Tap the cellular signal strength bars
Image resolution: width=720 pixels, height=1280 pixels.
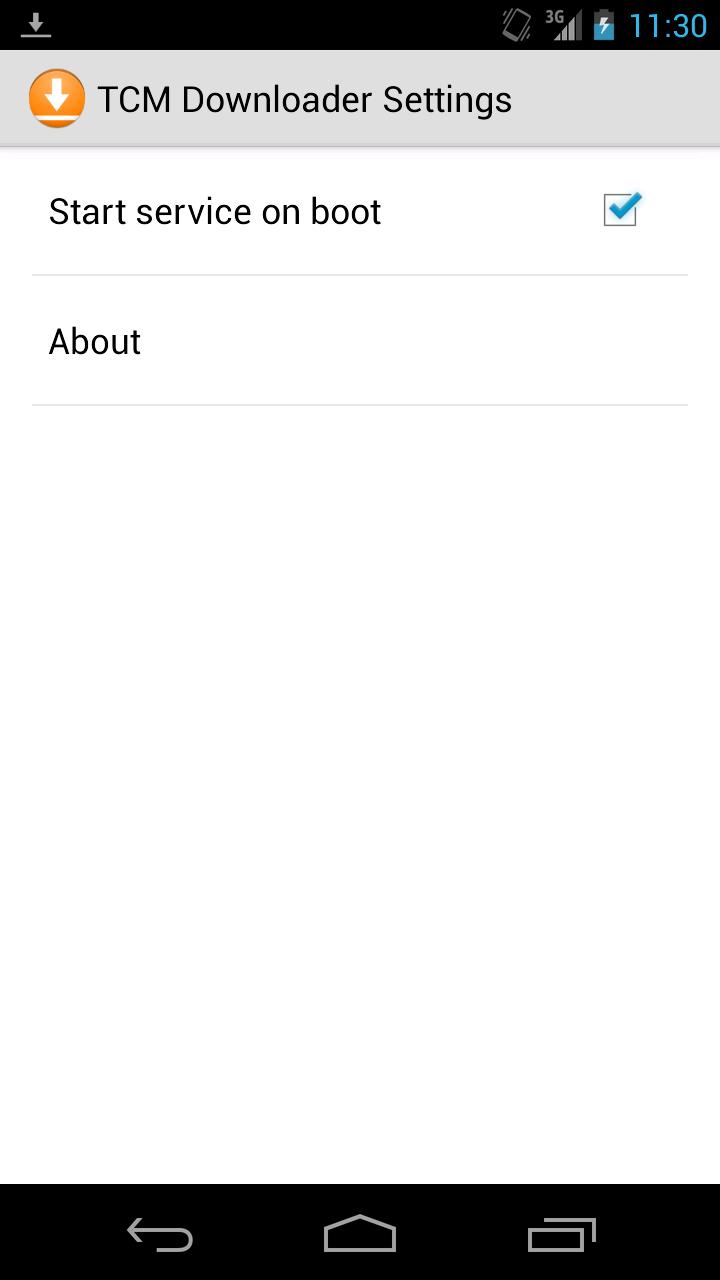(x=567, y=26)
